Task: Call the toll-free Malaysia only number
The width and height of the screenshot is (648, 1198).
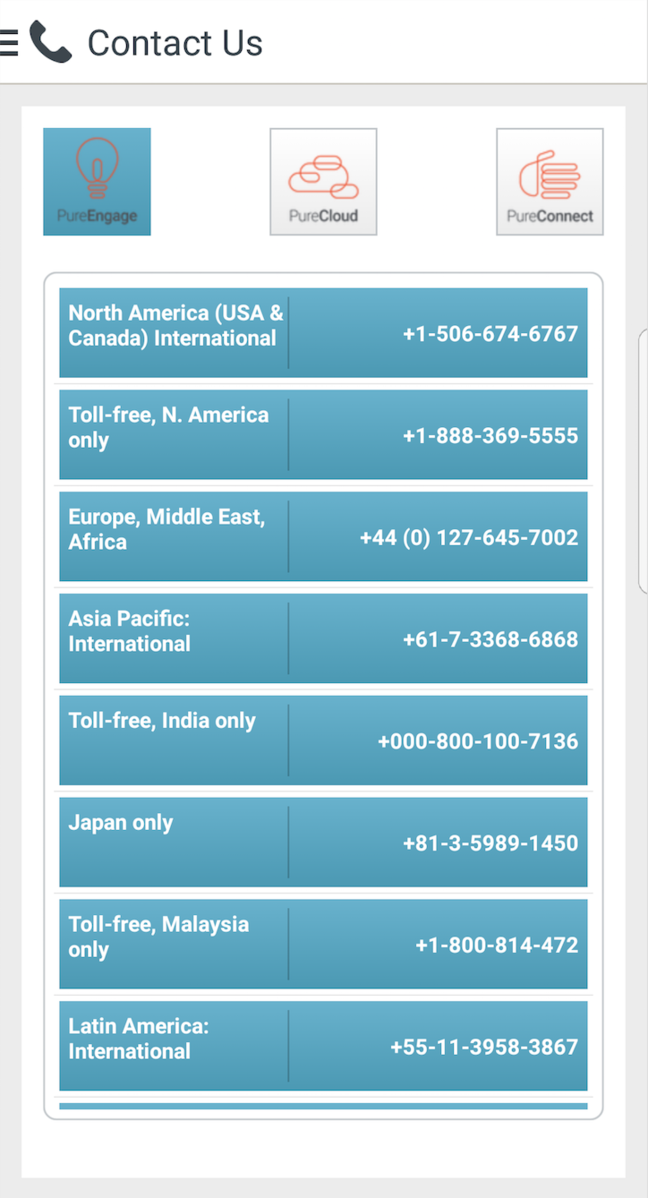Action: pos(323,944)
